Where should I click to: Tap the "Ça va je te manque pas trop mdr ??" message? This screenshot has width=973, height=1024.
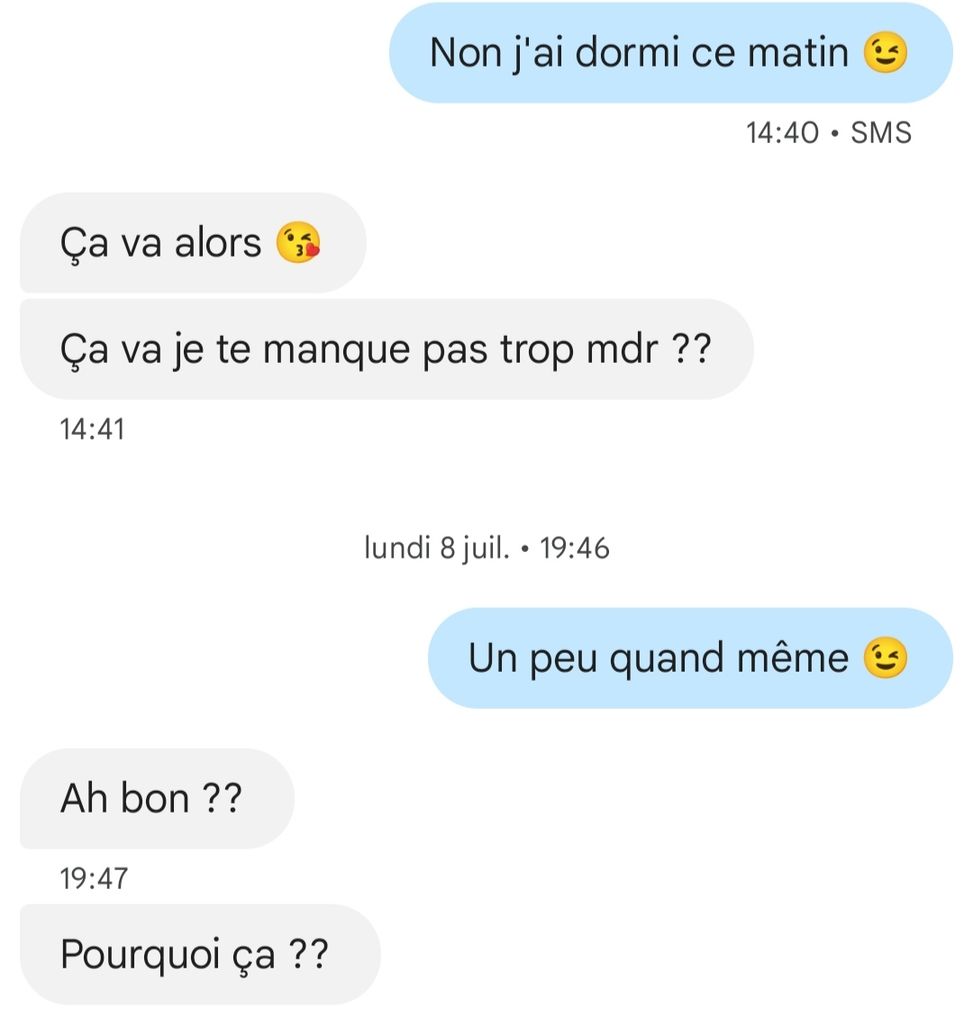click(385, 349)
